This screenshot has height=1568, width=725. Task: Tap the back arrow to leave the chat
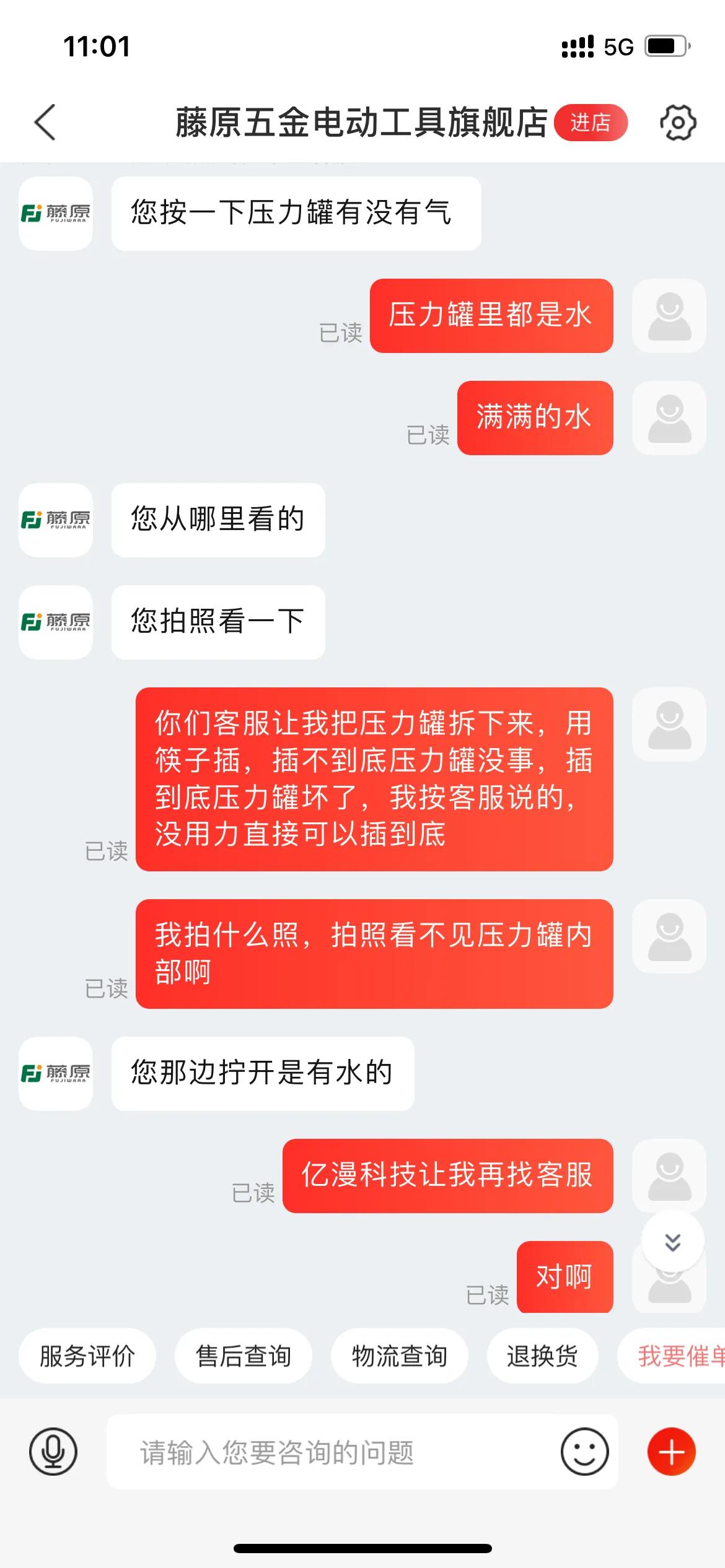[x=45, y=123]
